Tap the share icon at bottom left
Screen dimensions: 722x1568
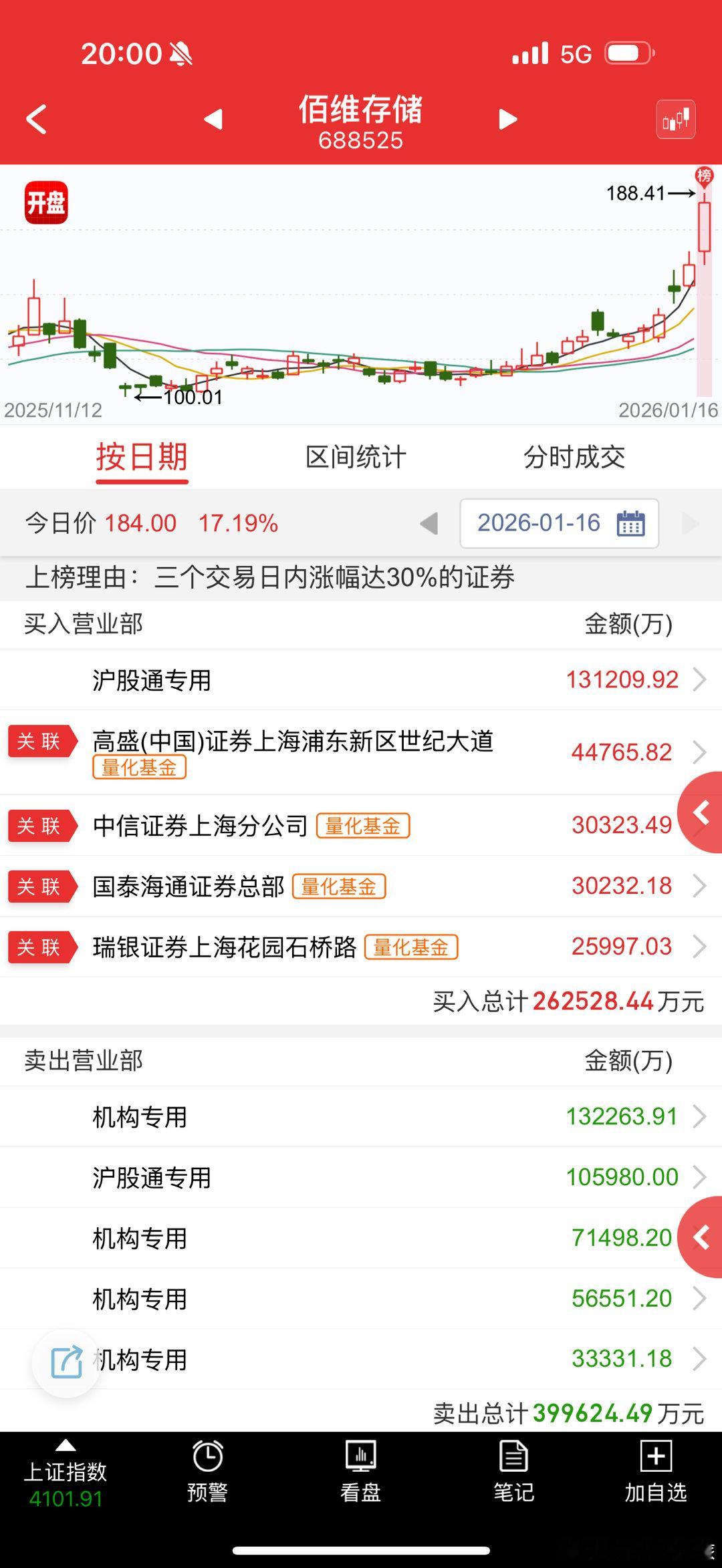coord(65,1361)
